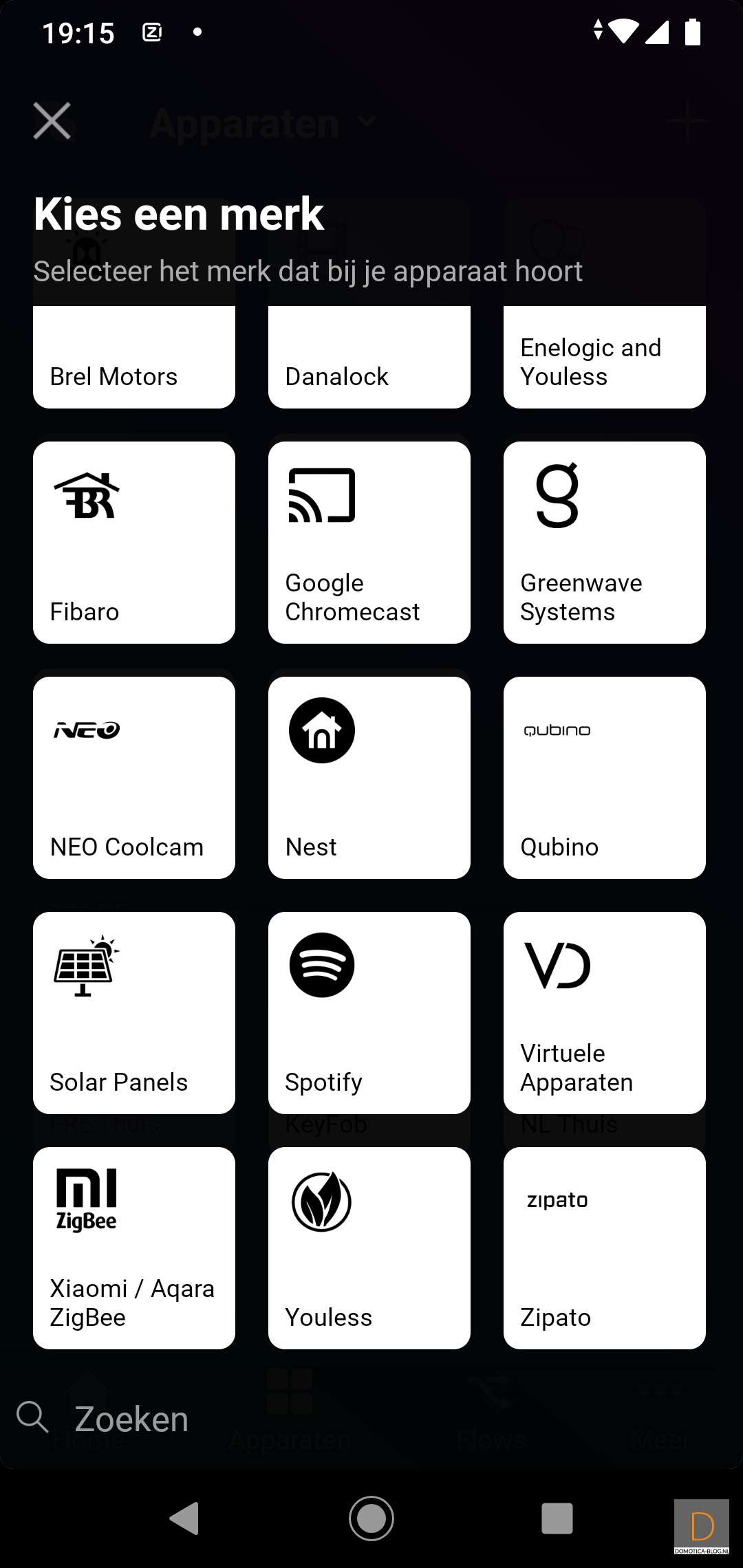Choose Danalock as the brand
Screen dimensions: 743x1568
pyautogui.click(x=369, y=358)
